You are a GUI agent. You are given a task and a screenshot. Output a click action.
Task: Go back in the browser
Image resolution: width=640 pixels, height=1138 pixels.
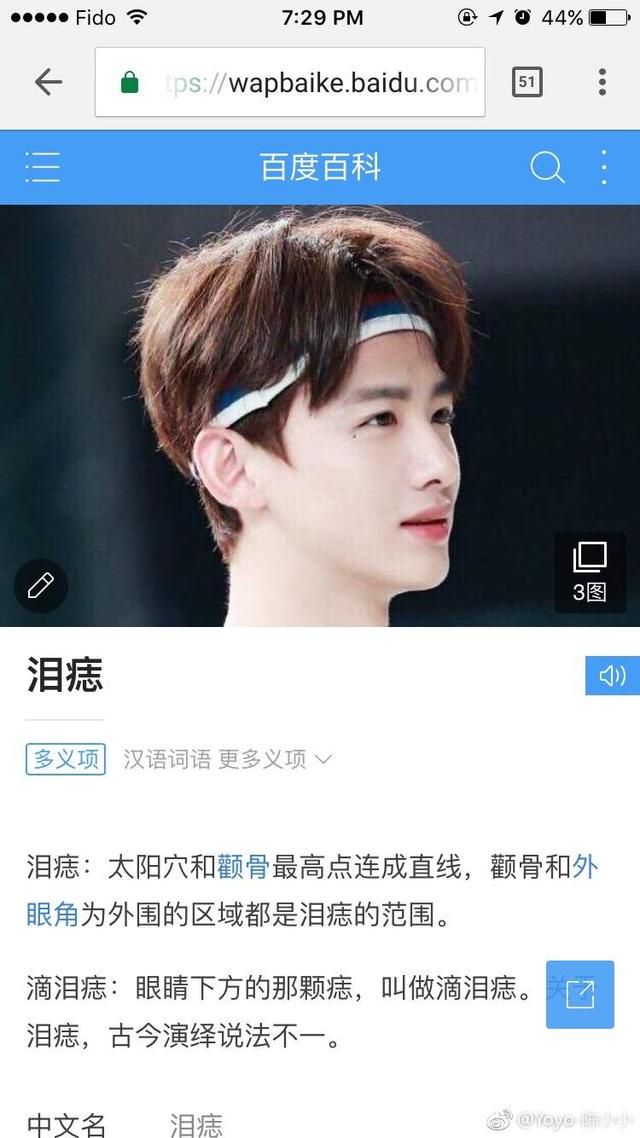(48, 82)
